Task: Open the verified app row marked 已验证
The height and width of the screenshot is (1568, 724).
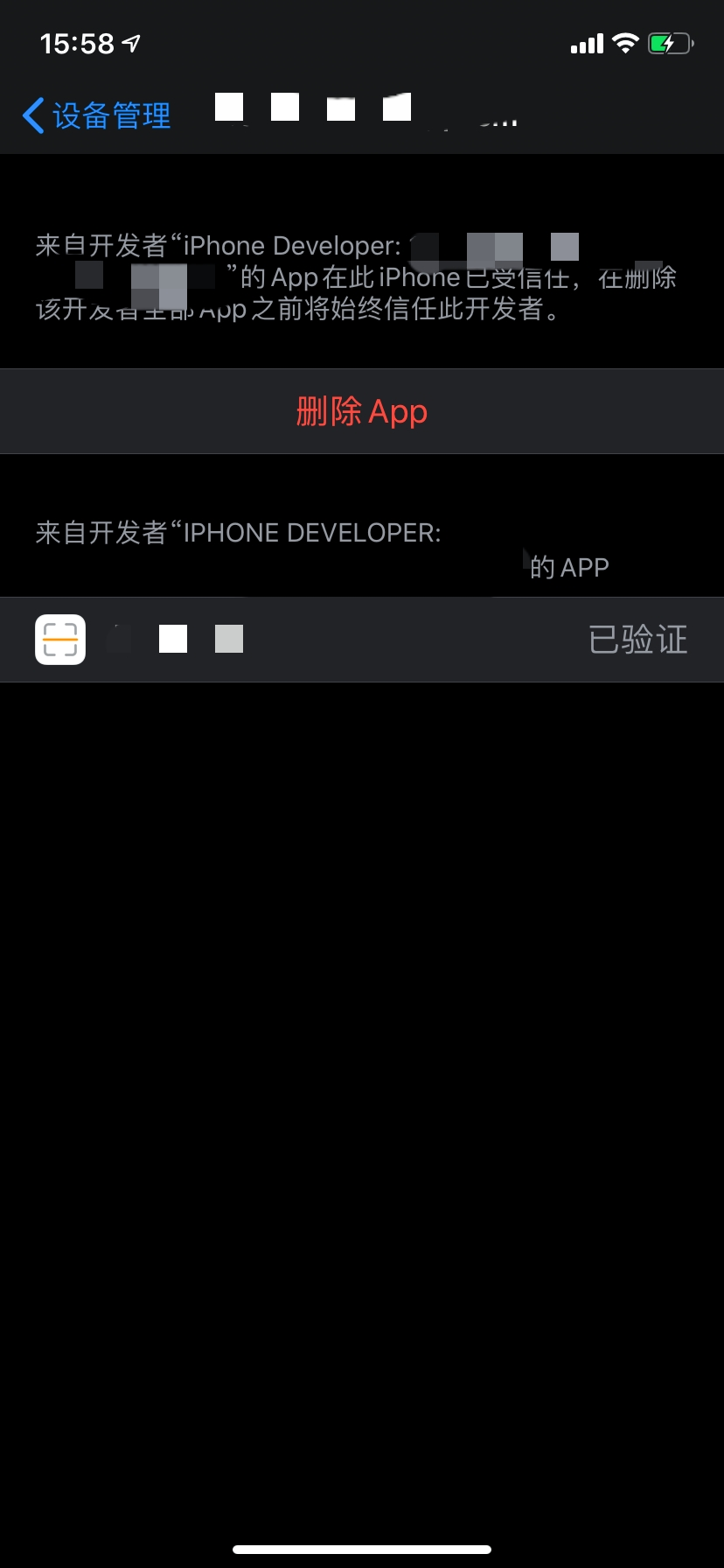Action: [x=362, y=640]
